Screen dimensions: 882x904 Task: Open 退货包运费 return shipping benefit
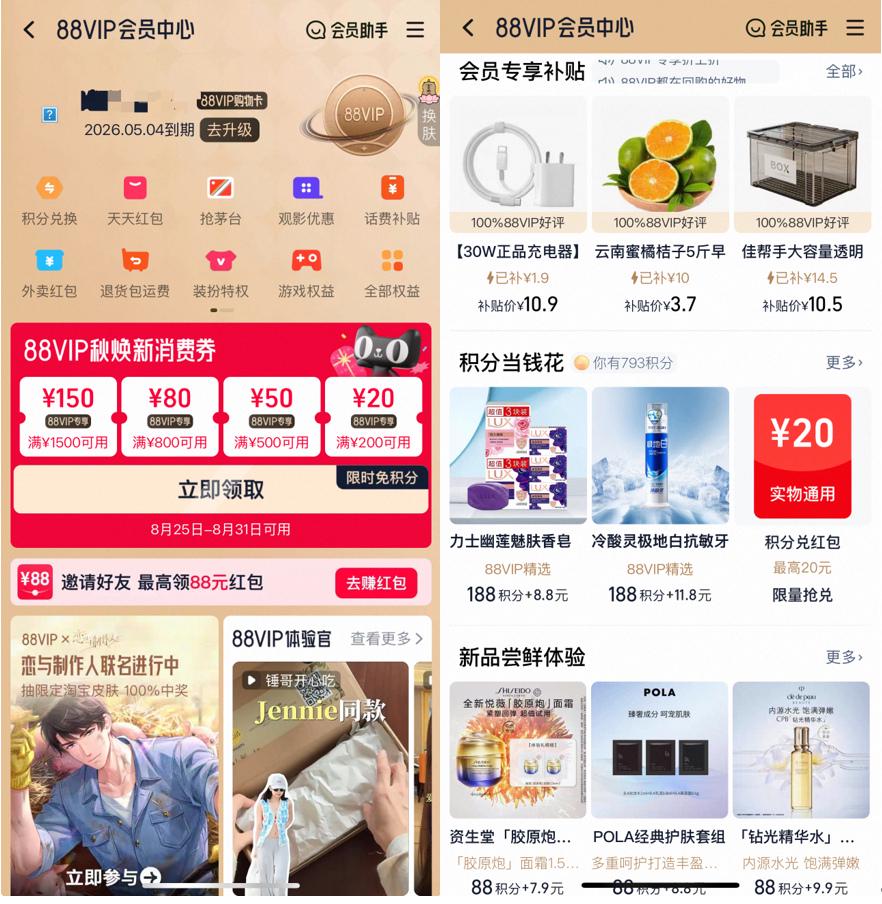point(135,273)
